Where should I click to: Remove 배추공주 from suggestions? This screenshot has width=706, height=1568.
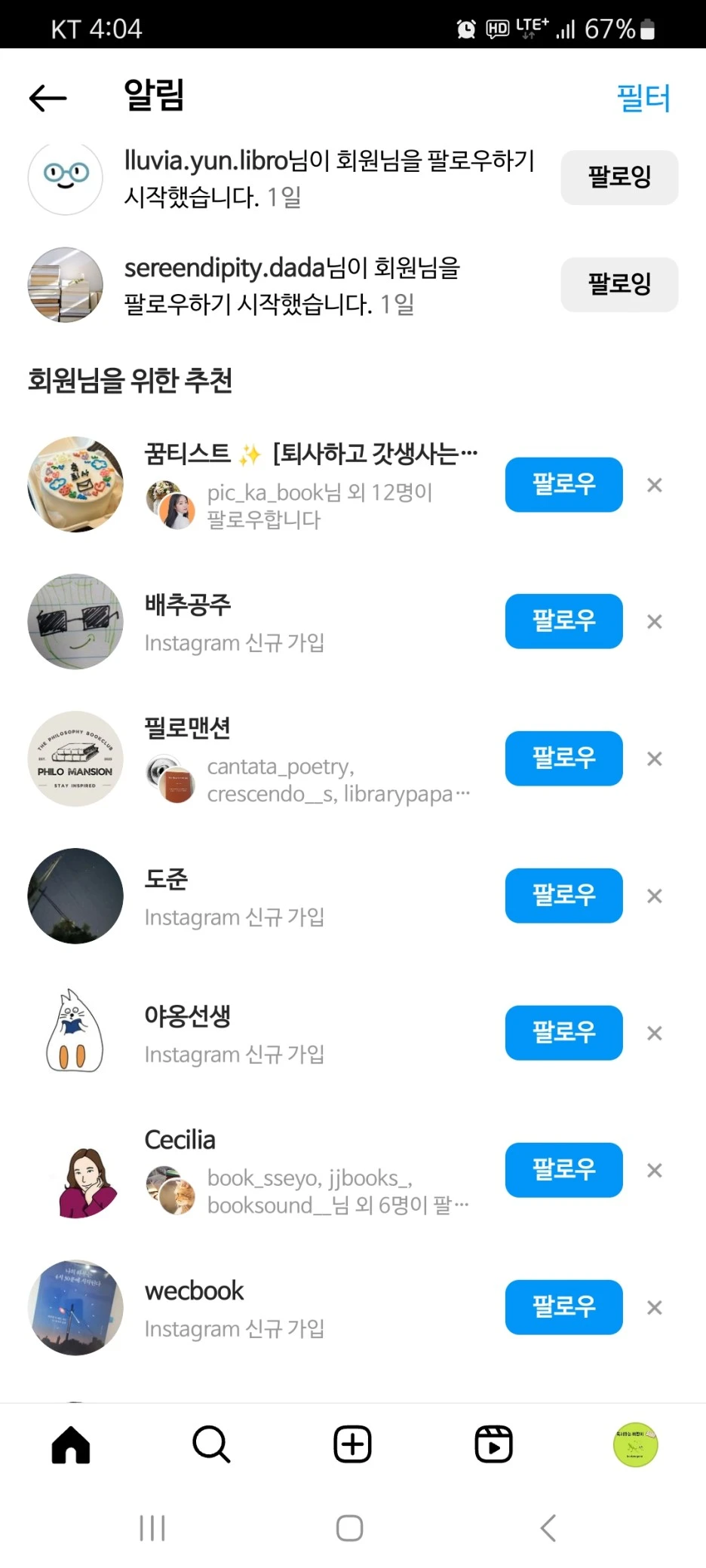pos(654,622)
